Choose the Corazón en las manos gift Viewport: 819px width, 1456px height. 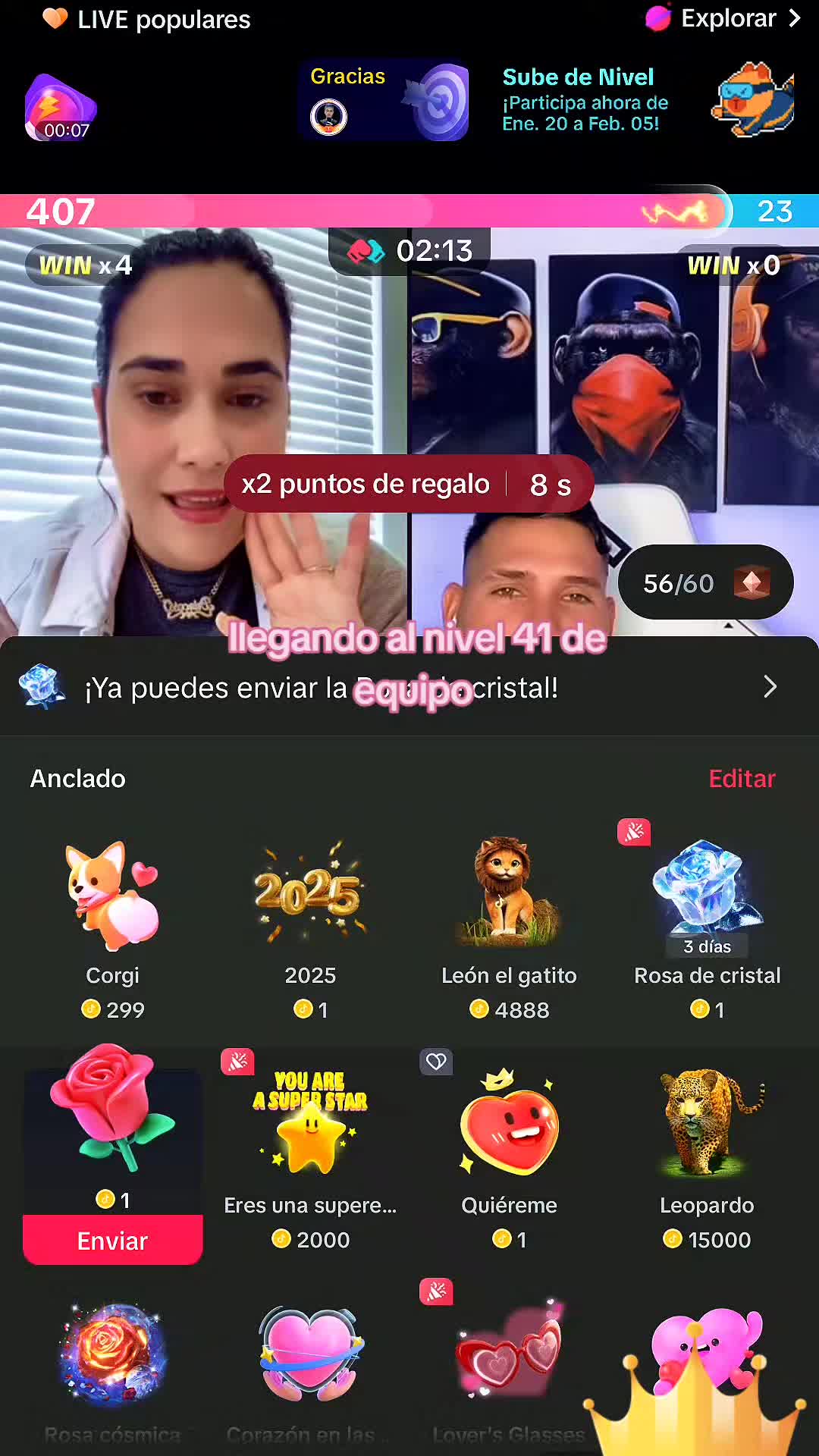click(310, 1365)
